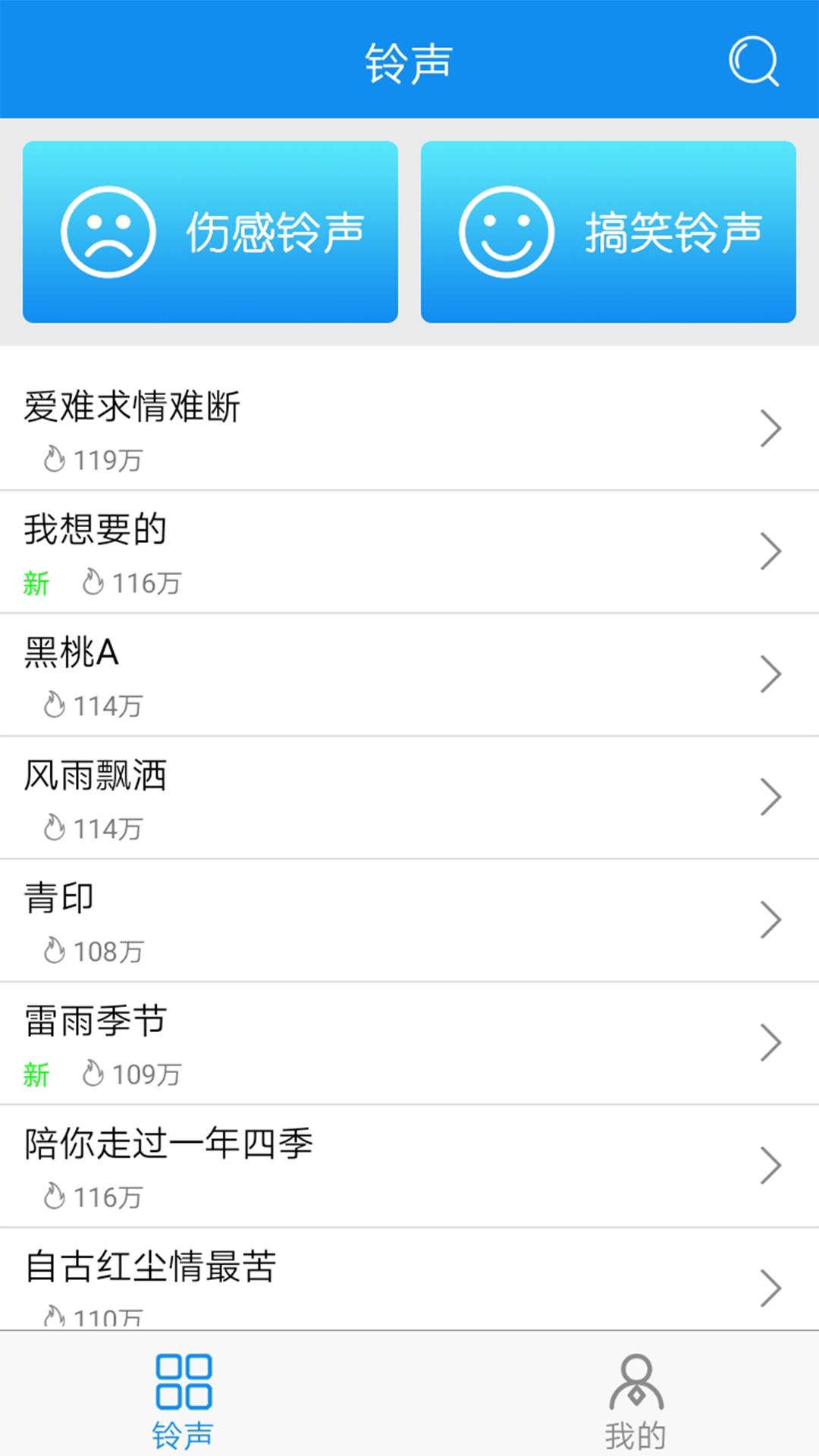Click the 新 badge next to 雷雨季节

pos(37,1074)
